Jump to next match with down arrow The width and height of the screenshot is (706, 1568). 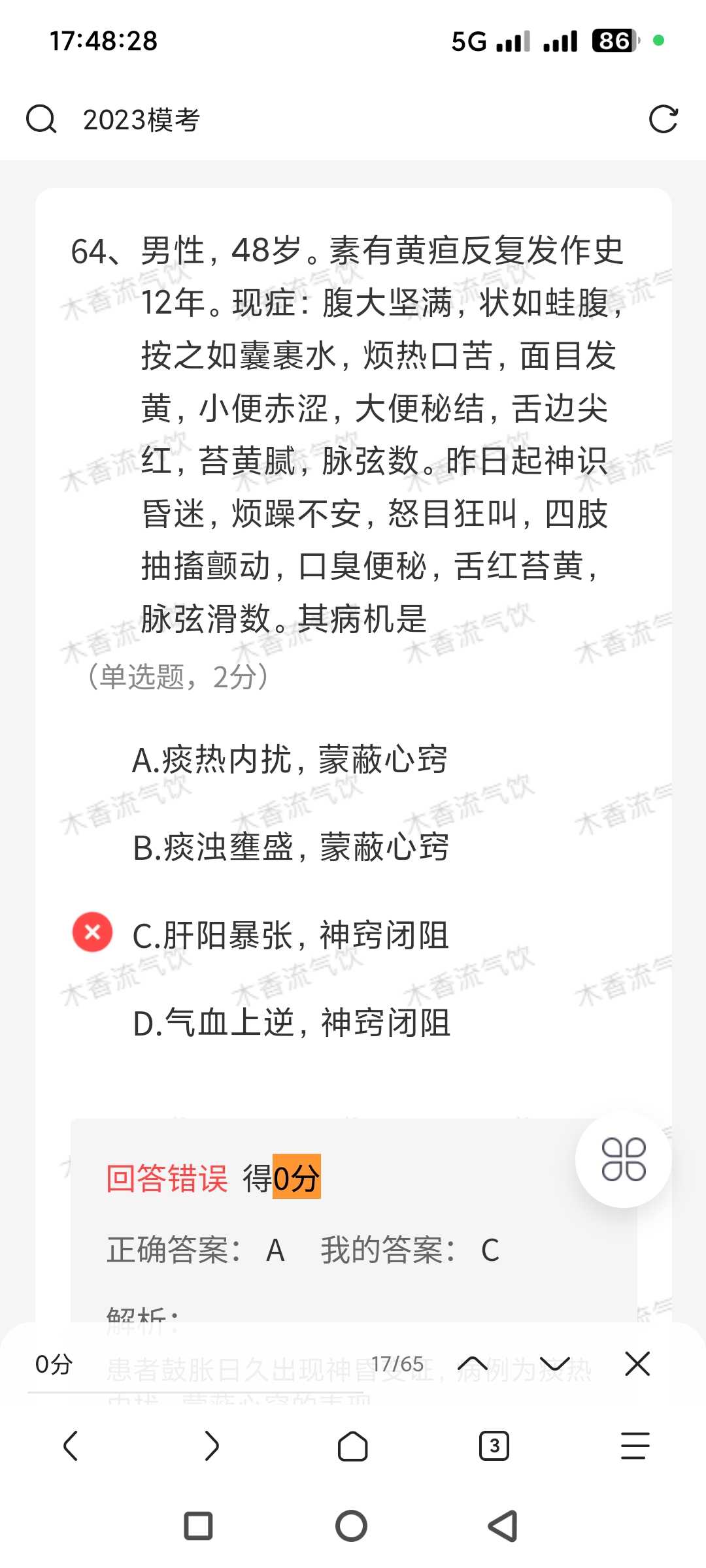pyautogui.click(x=555, y=1364)
